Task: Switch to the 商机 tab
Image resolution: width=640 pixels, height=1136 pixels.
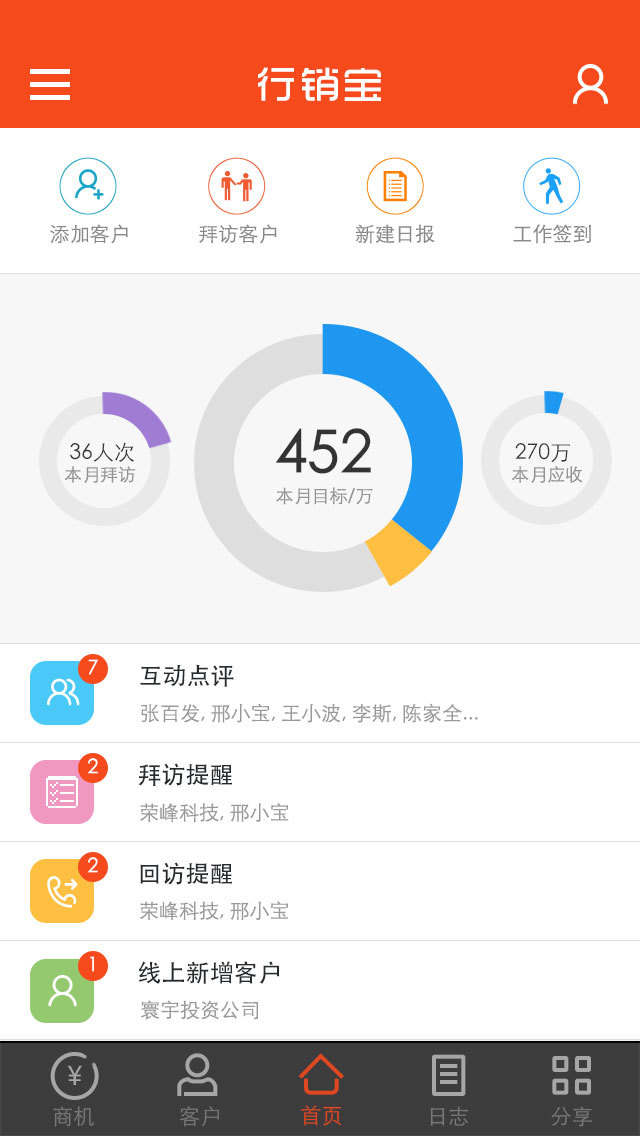Action: [74, 1089]
